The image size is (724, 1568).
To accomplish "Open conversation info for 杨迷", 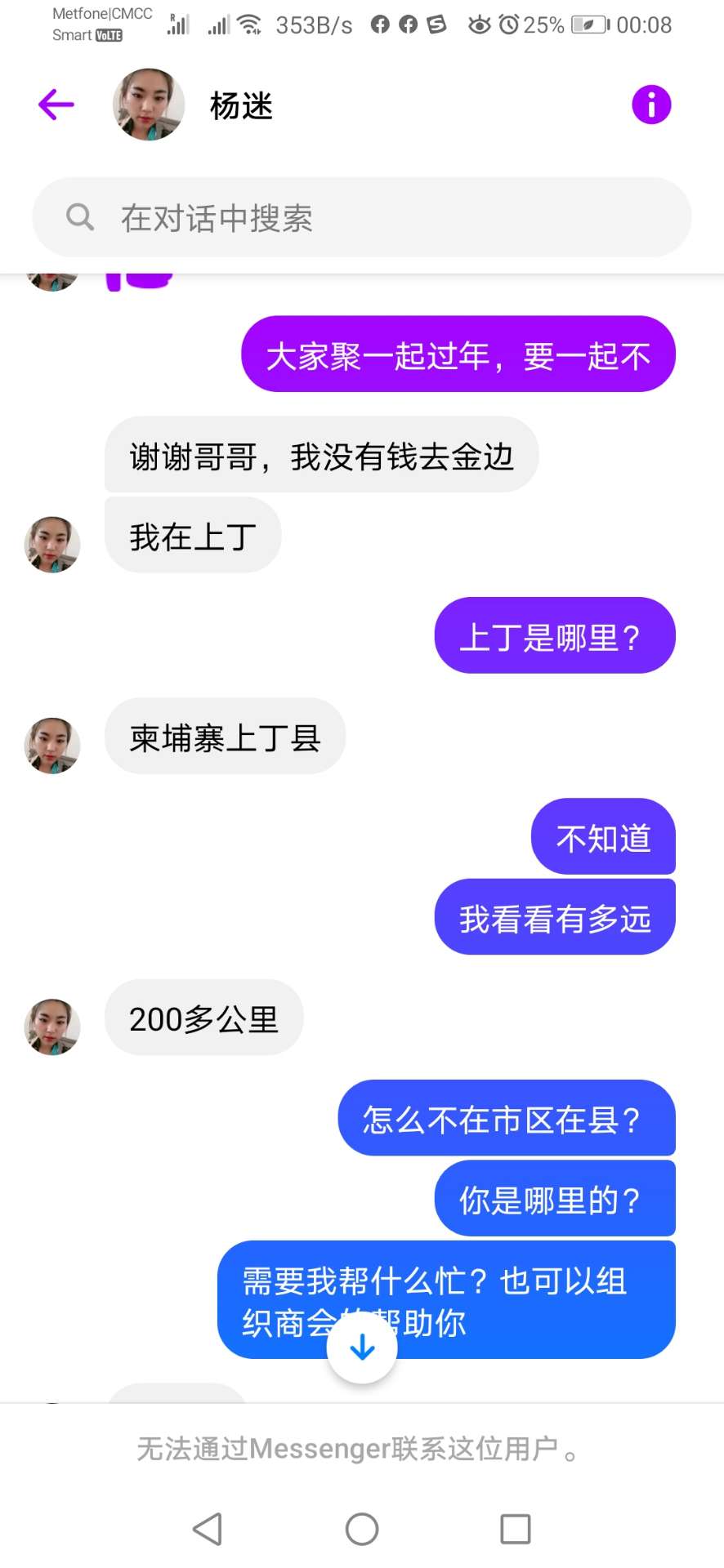I will 650,105.
